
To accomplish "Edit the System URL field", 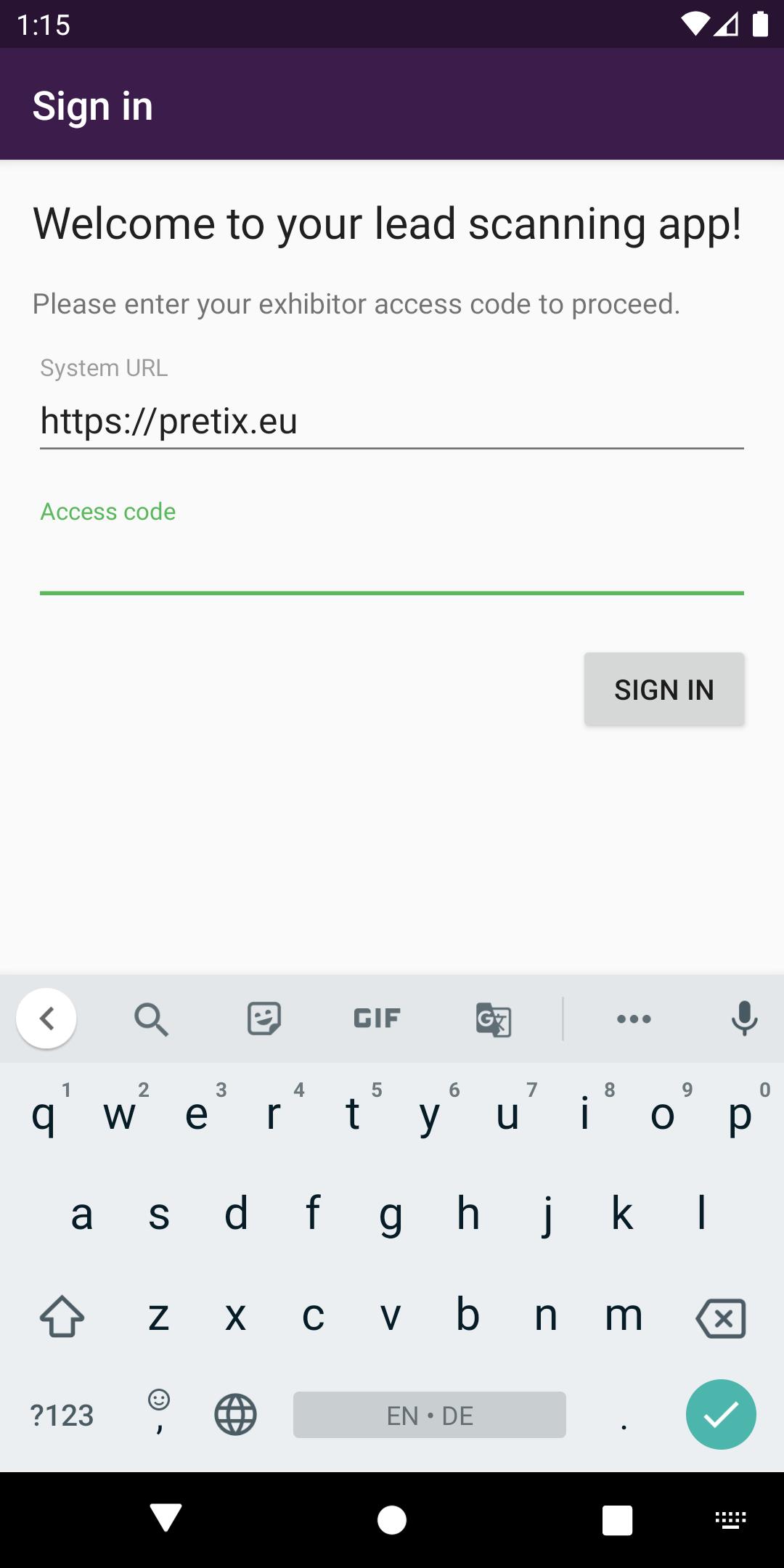I will 392,421.
